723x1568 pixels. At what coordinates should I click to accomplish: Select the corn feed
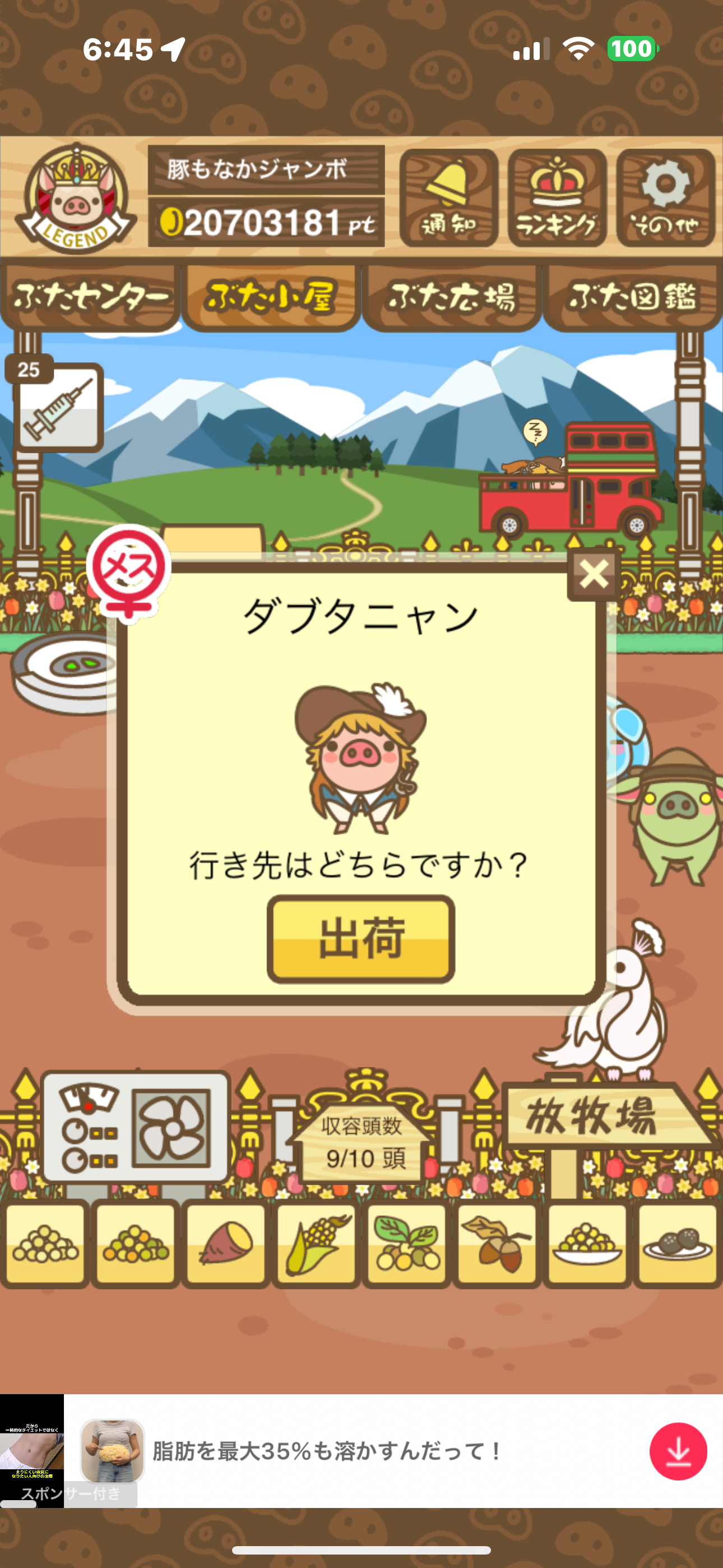[x=317, y=1243]
